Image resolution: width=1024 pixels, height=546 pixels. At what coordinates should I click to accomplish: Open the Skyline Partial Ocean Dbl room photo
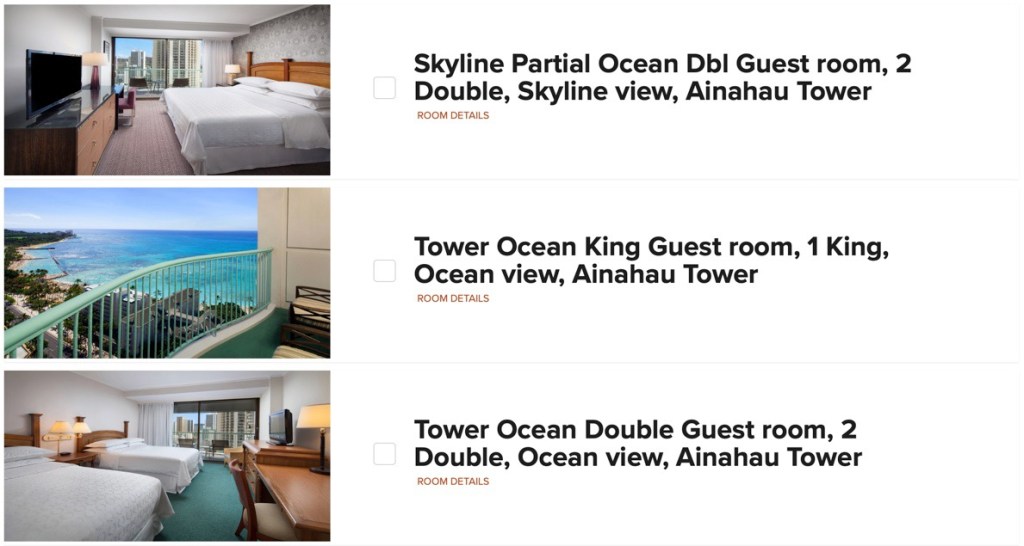[167, 90]
